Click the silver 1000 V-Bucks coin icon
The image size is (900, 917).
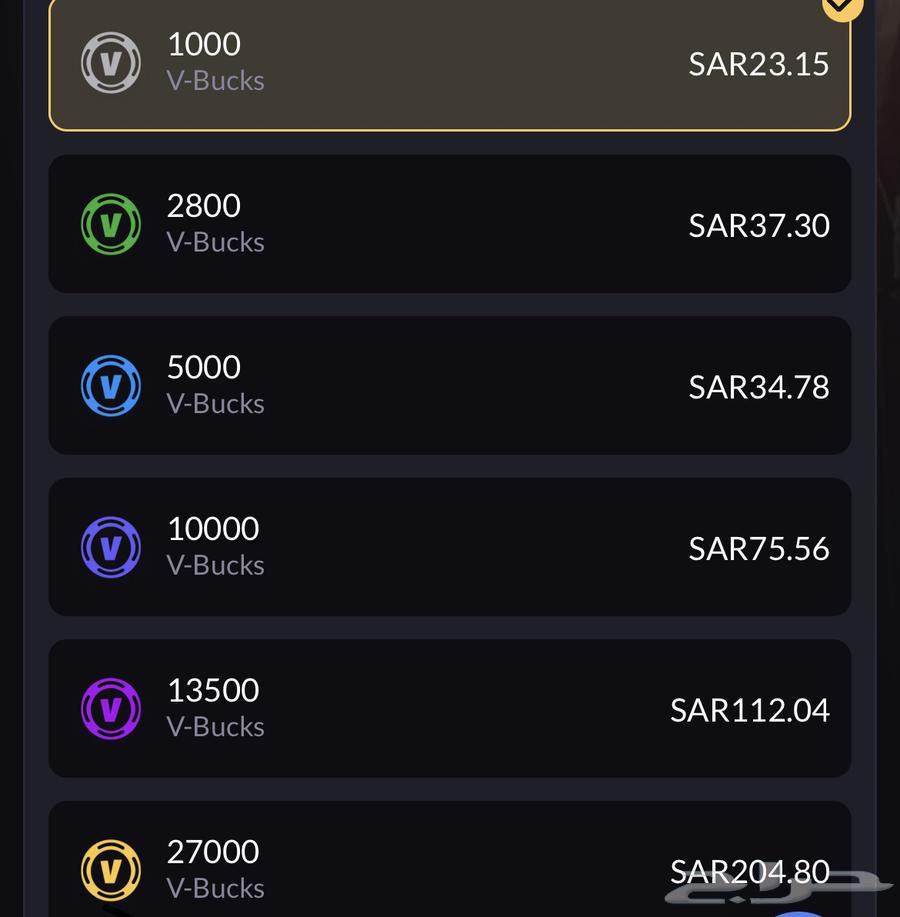coord(111,62)
